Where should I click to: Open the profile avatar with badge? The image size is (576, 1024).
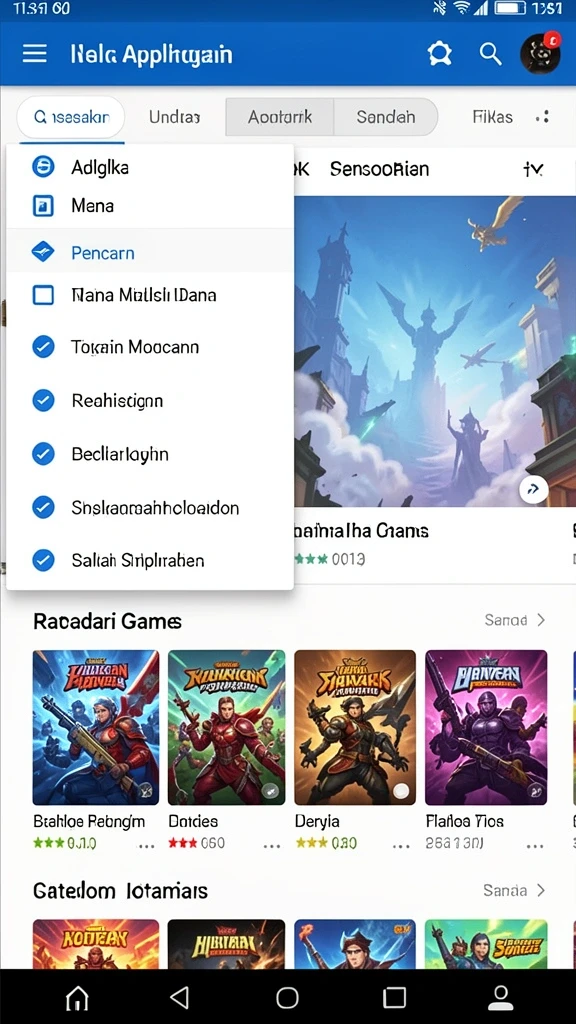point(540,54)
